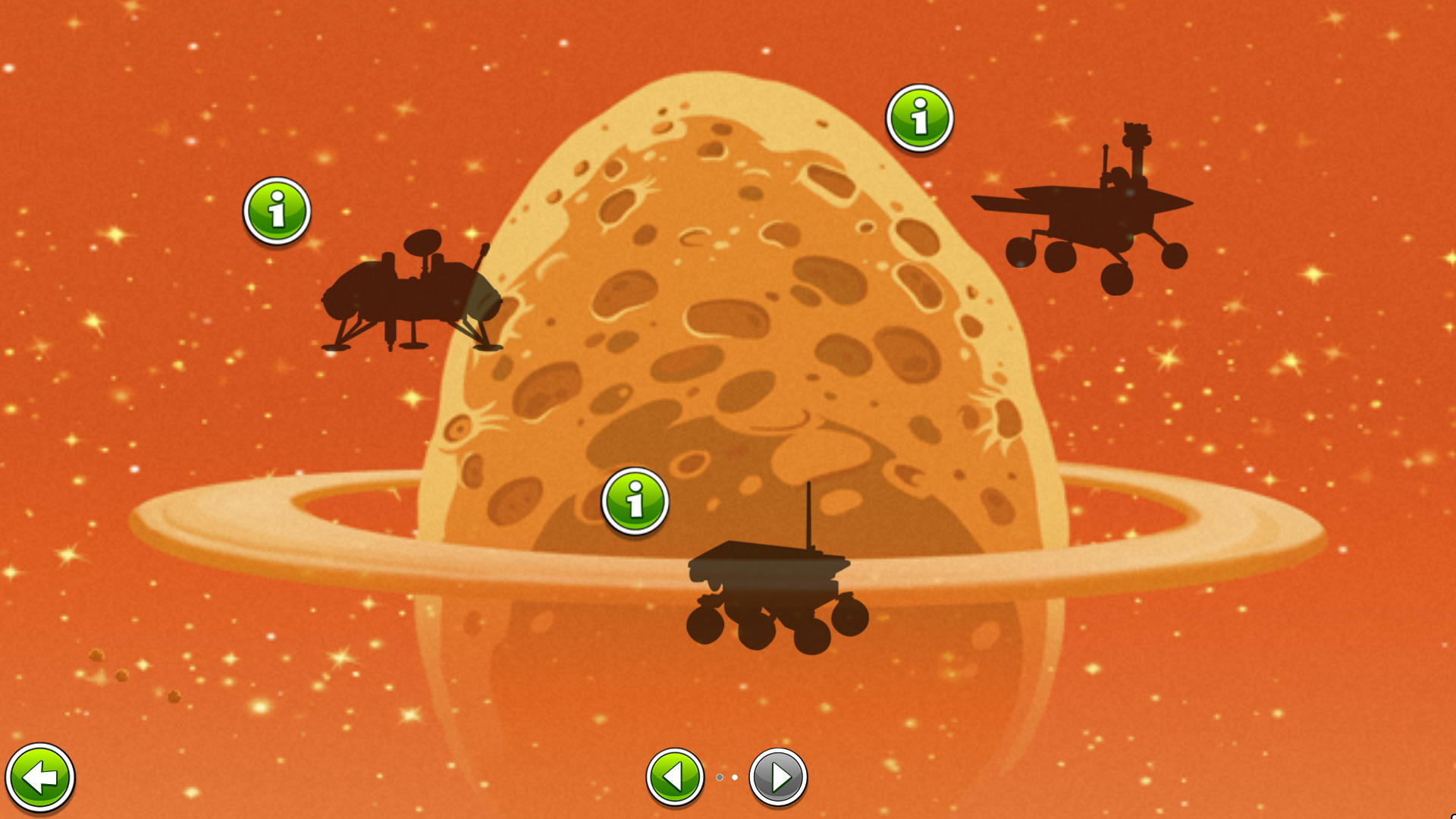Go to the previous page
The image size is (1456, 819).
click(675, 777)
